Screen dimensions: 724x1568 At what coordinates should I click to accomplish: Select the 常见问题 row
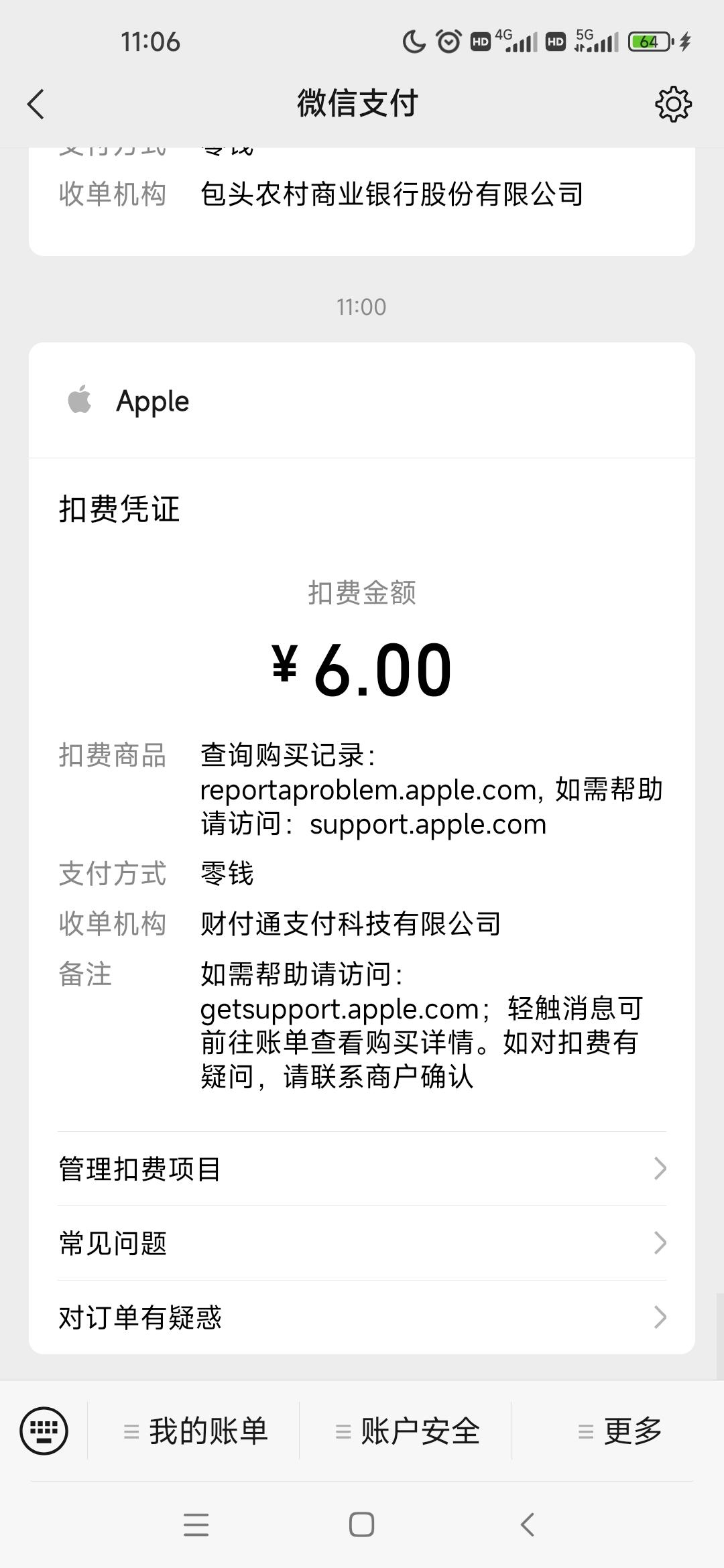pyautogui.click(x=113, y=1243)
